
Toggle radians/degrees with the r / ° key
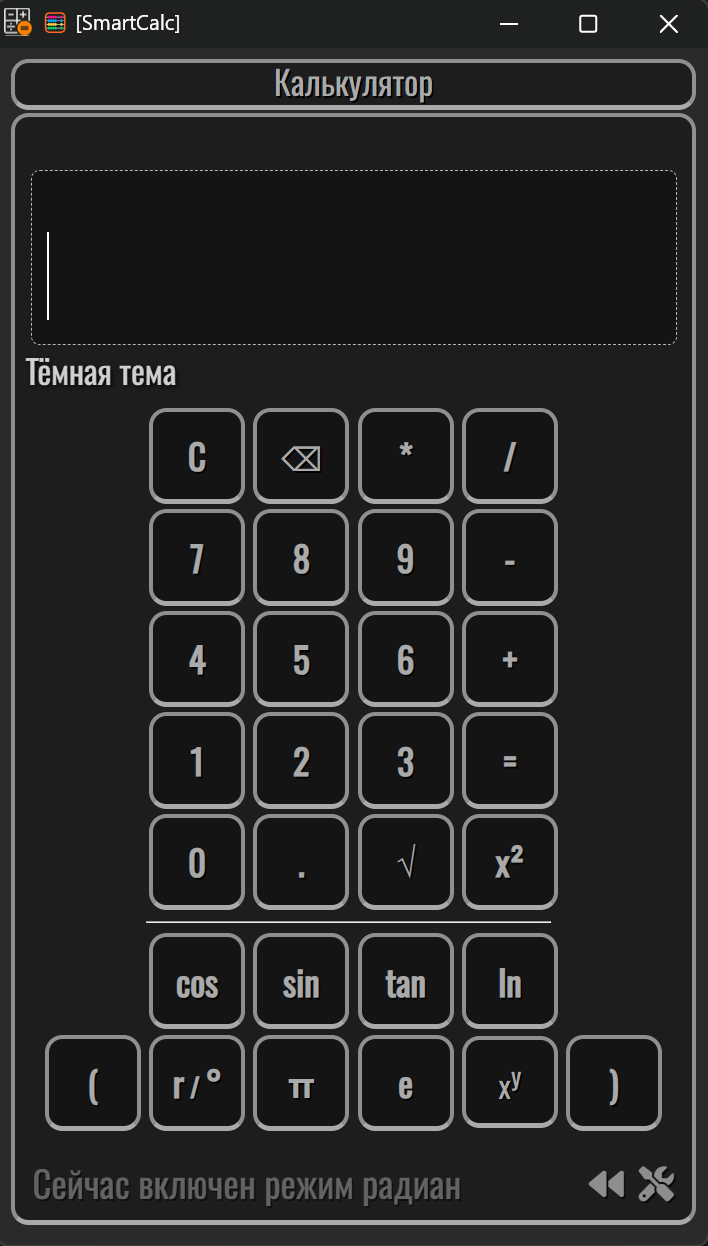[x=197, y=1084]
